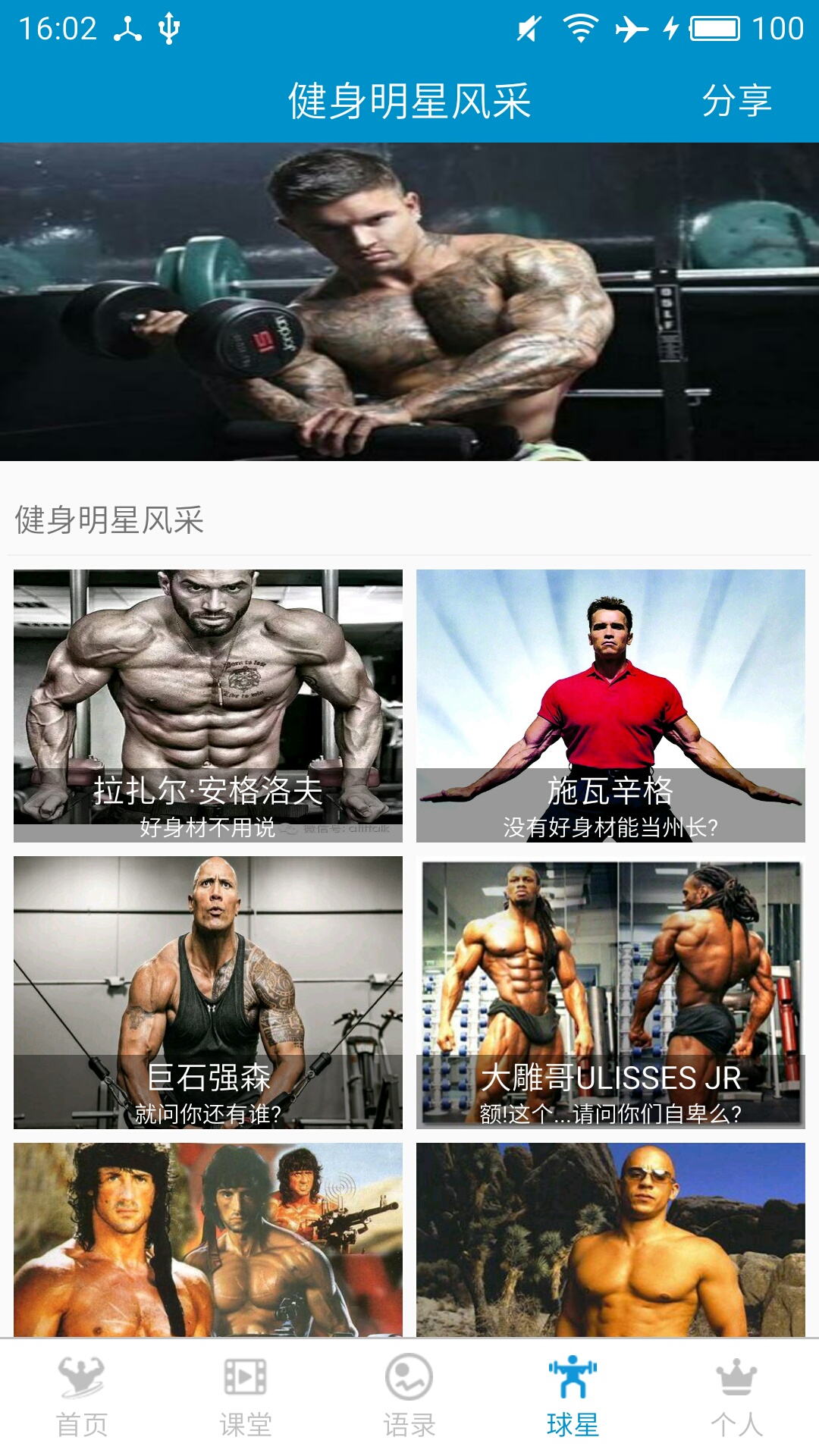Open the top banner image
819x1456 pixels.
click(x=409, y=302)
